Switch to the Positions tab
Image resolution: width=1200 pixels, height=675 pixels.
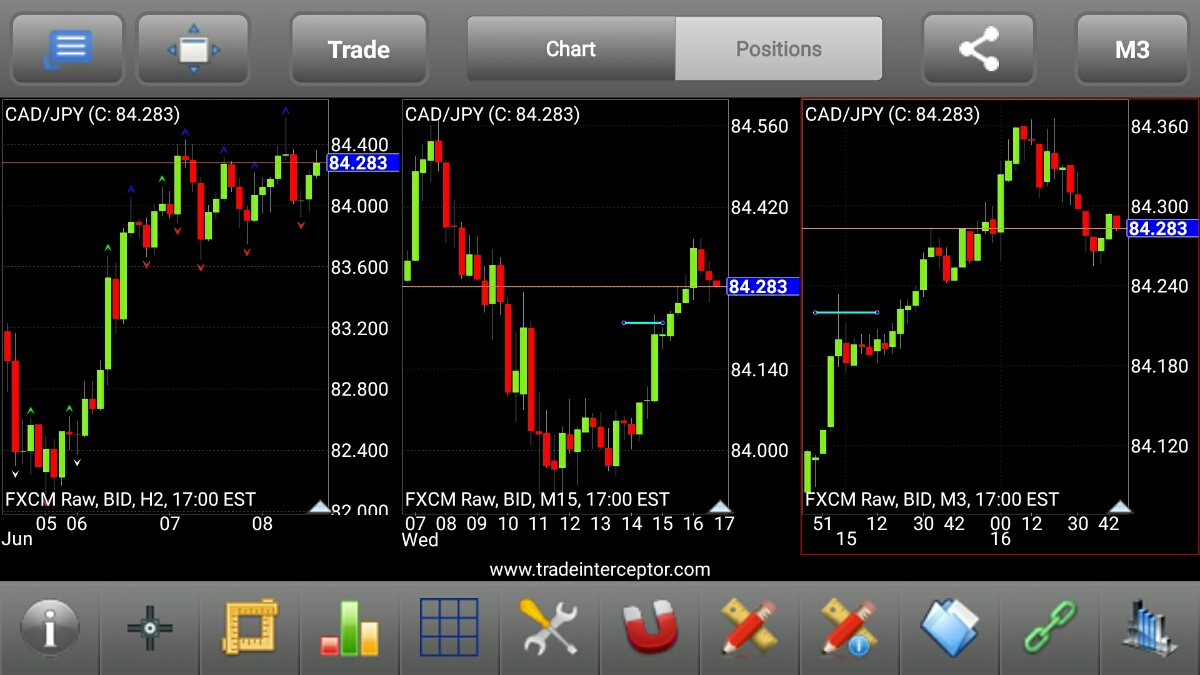[x=779, y=49]
